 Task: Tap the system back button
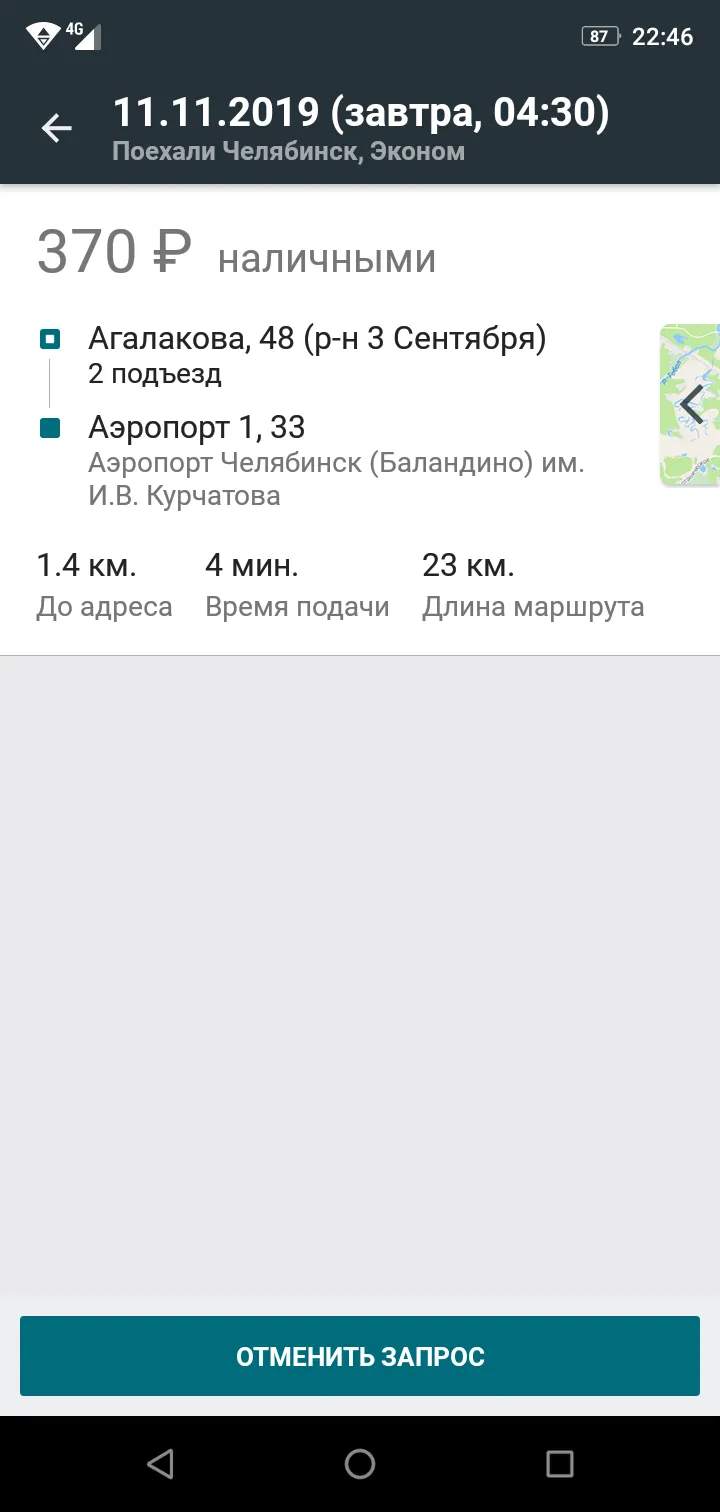tap(160, 1464)
